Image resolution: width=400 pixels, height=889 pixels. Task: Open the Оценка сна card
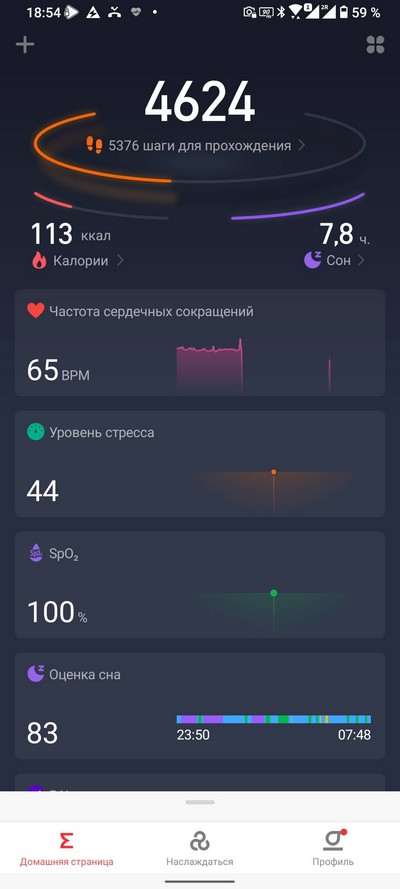200,706
